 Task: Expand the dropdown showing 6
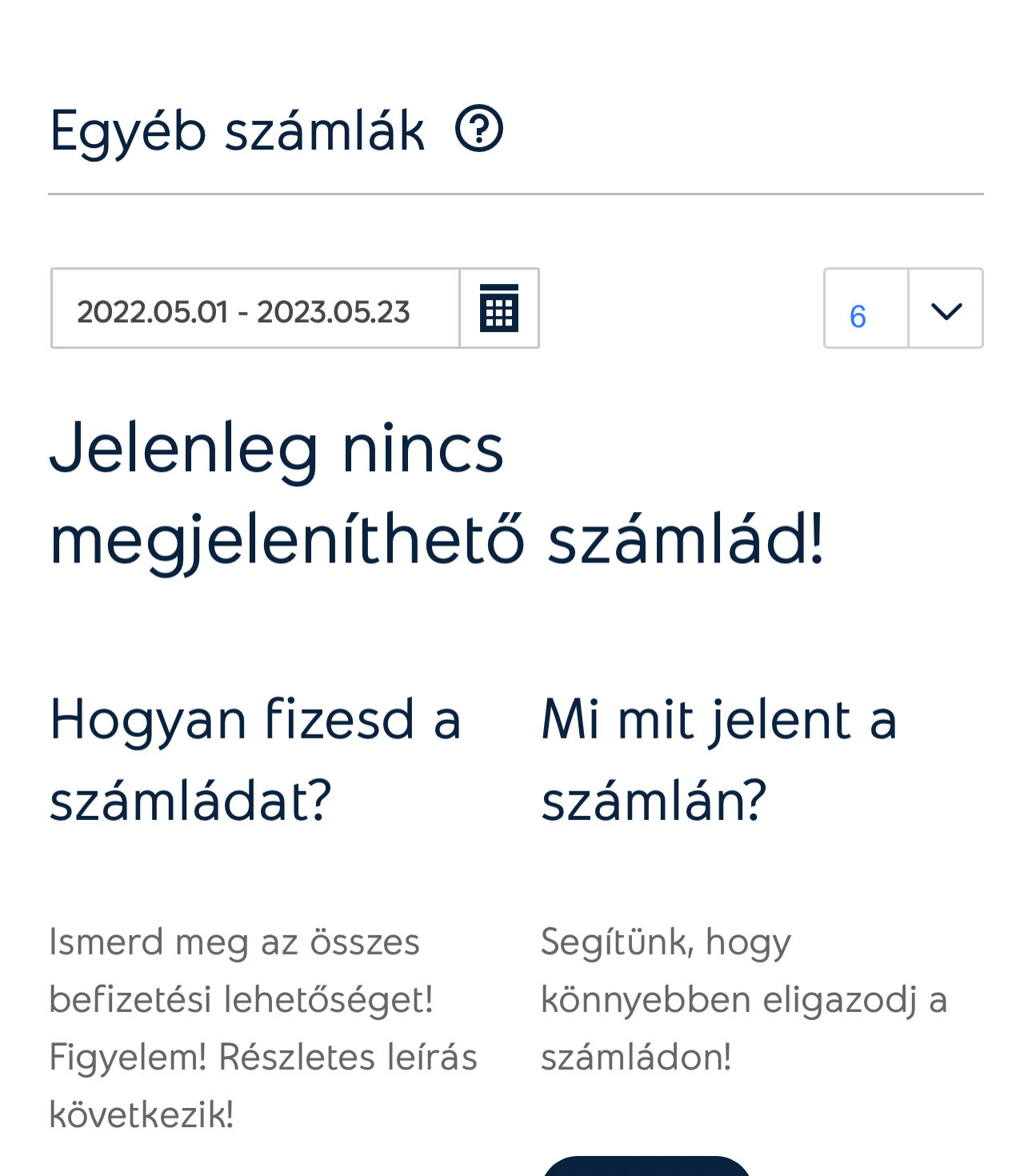945,309
